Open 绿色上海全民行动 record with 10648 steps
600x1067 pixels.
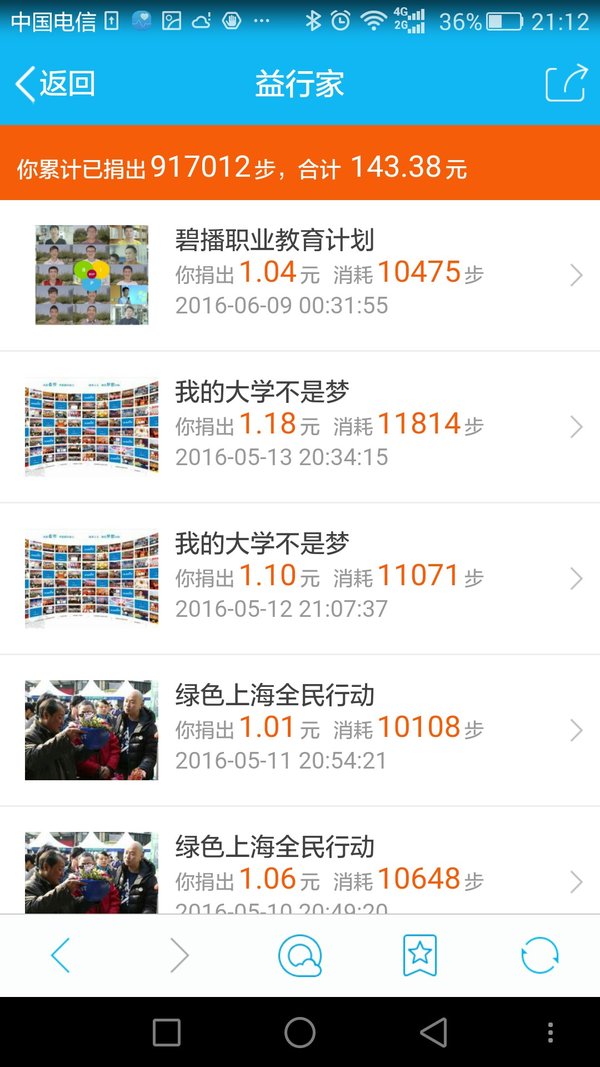click(x=300, y=861)
